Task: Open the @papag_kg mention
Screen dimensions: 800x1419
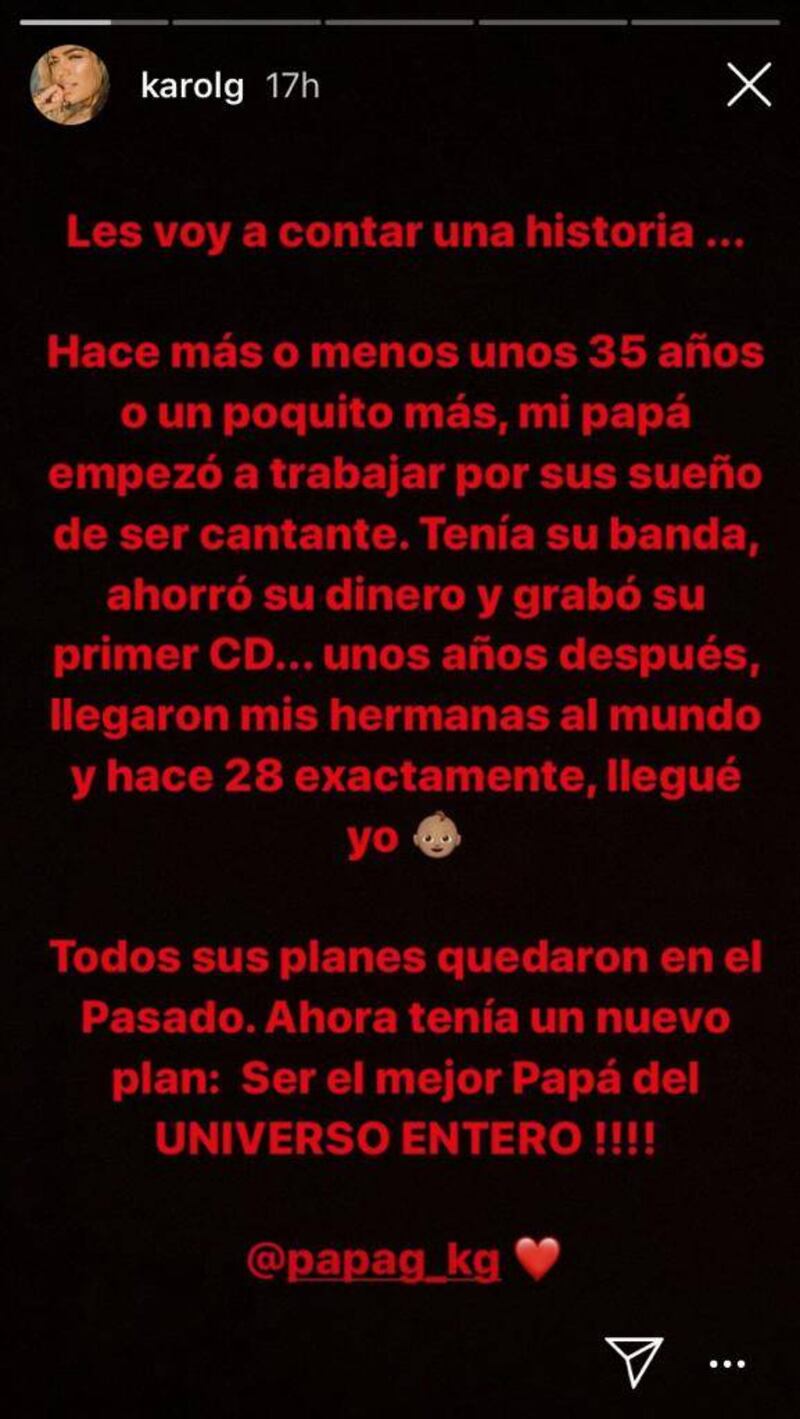Action: (372, 1261)
